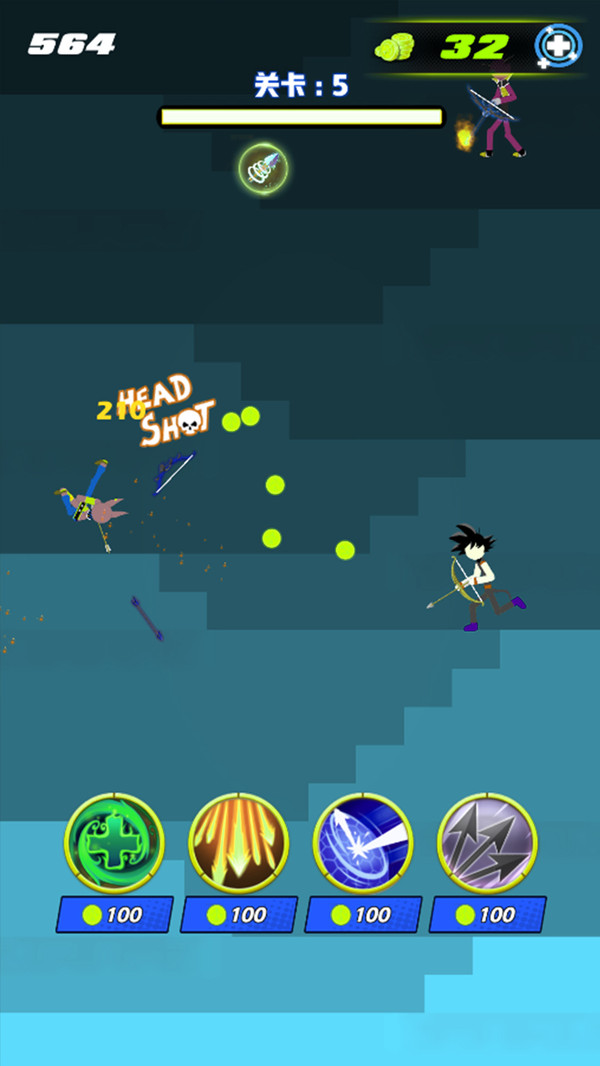600x1066 pixels.
Task: Activate the green healing cross skill
Action: pos(114,842)
